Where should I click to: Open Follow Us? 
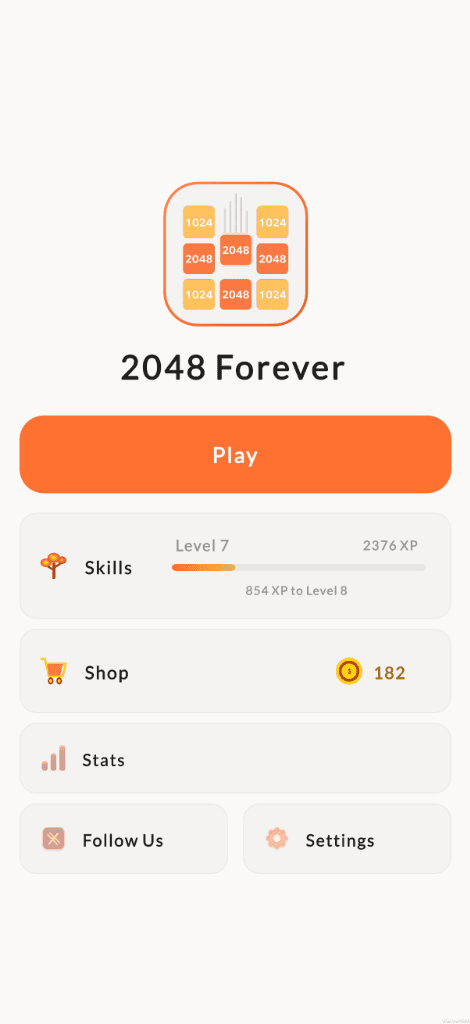pyautogui.click(x=124, y=839)
